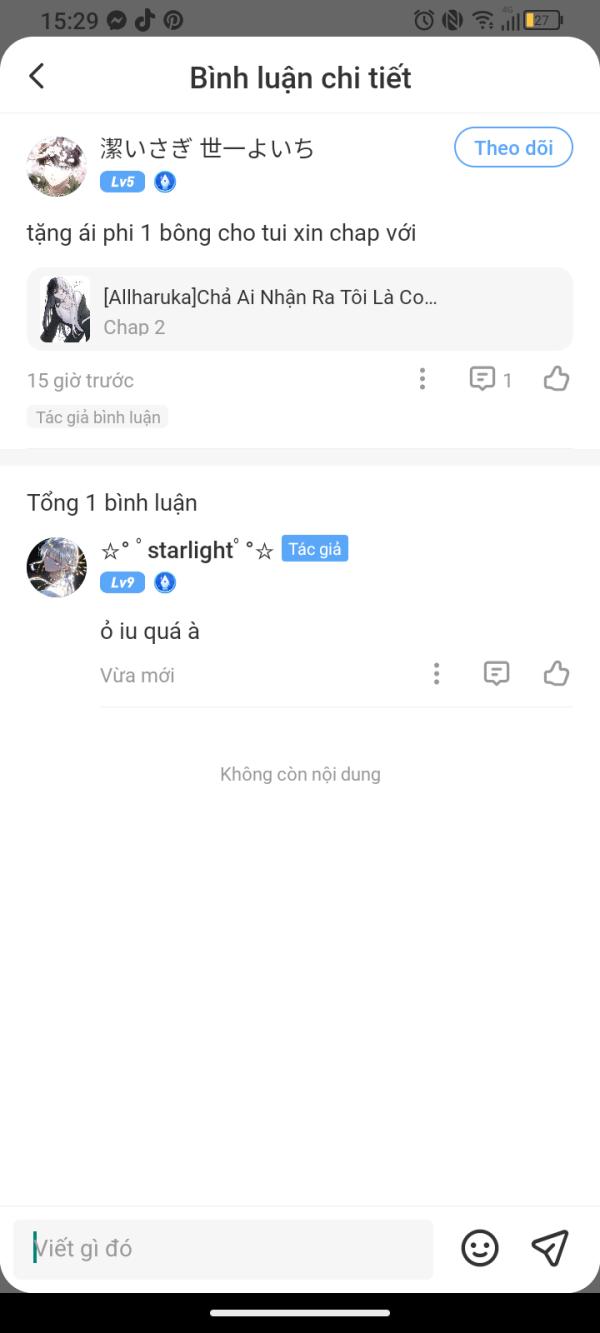The height and width of the screenshot is (1333, 600).
Task: Tap the Theo dõi follow button
Action: pyautogui.click(x=513, y=148)
